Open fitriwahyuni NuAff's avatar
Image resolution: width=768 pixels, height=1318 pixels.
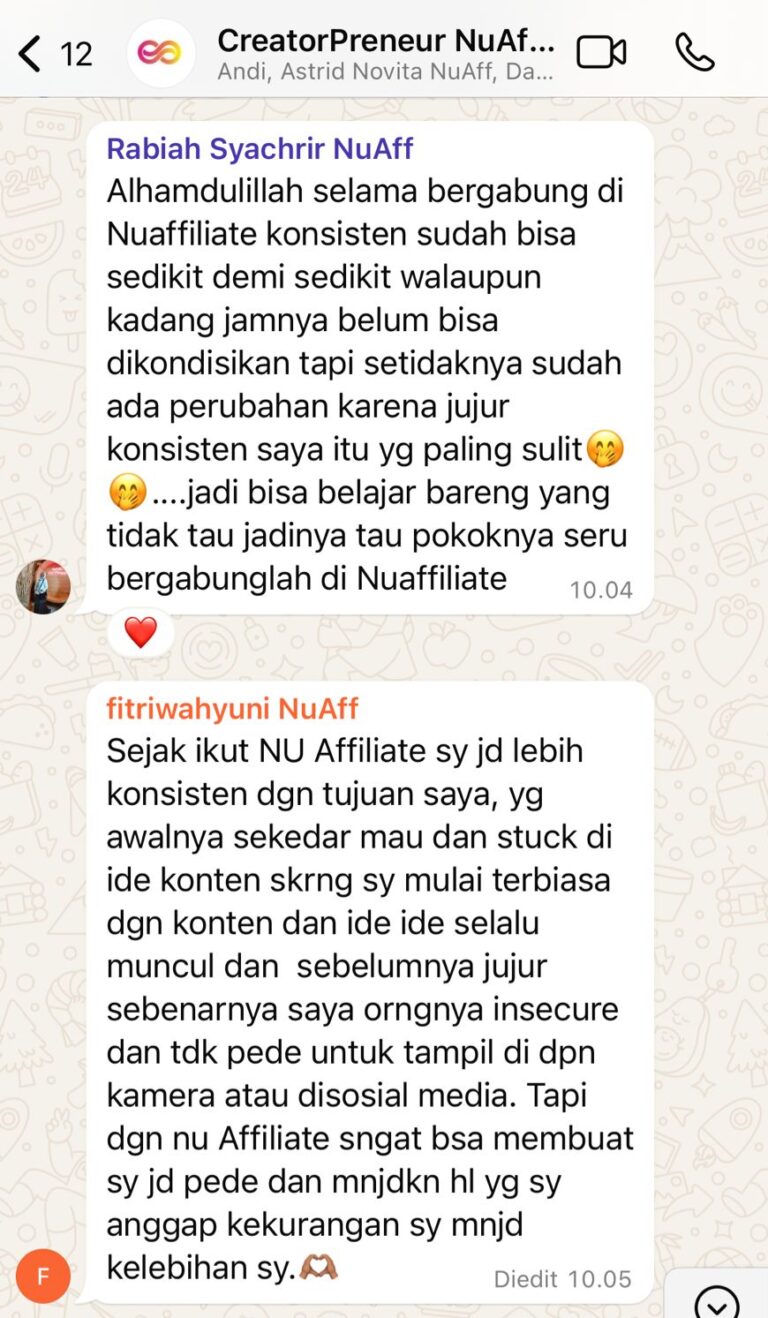[43, 1276]
